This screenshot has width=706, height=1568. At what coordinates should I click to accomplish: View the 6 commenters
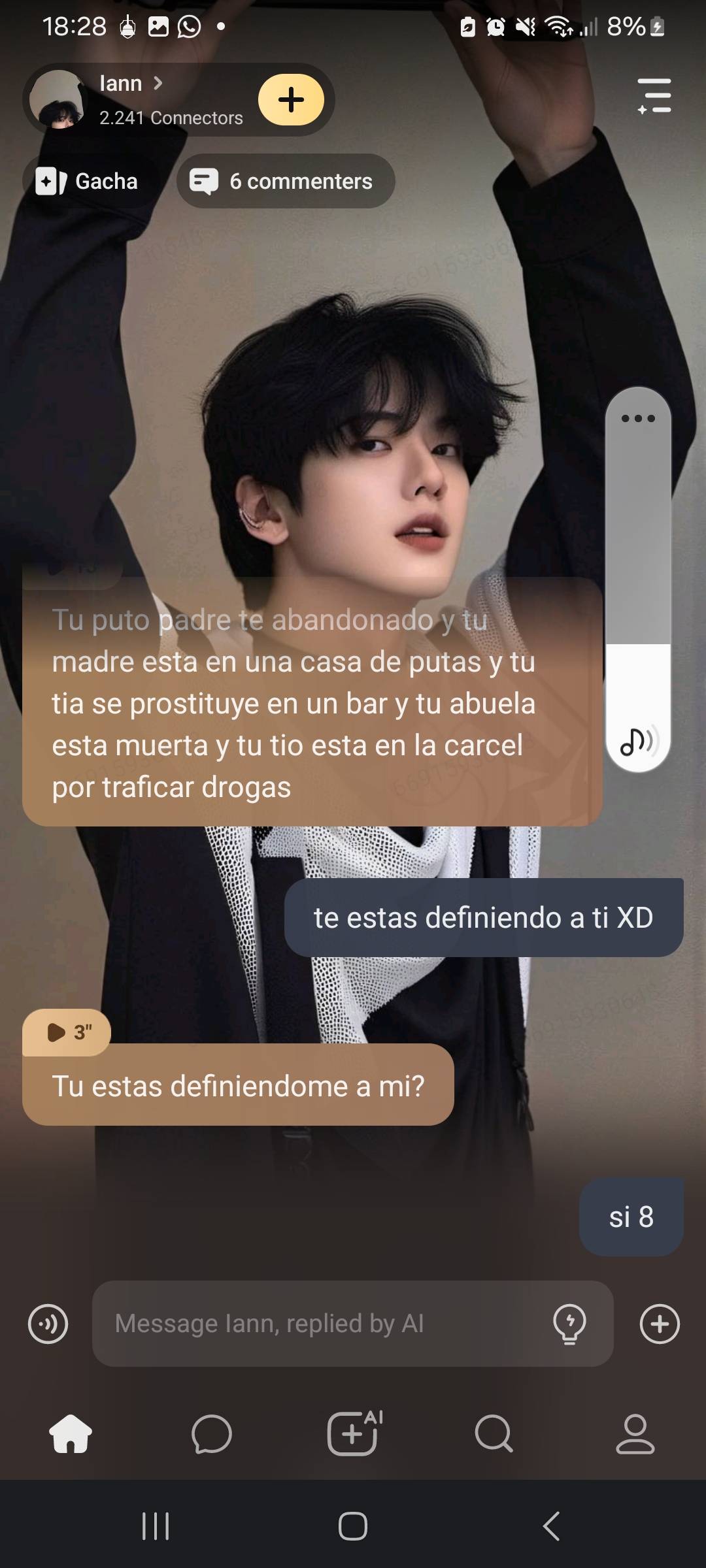[x=286, y=181]
